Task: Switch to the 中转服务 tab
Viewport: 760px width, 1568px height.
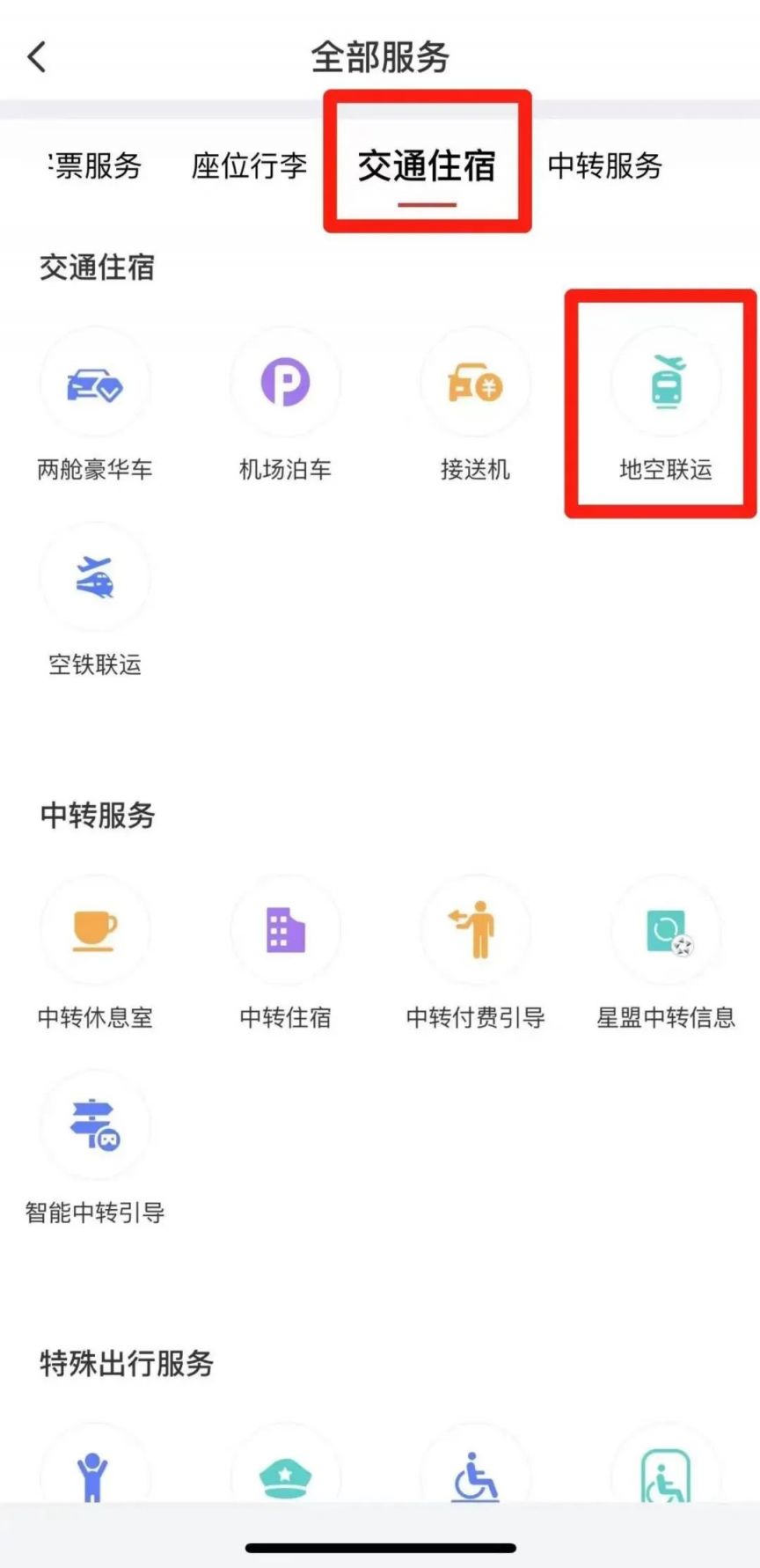Action: [x=604, y=165]
